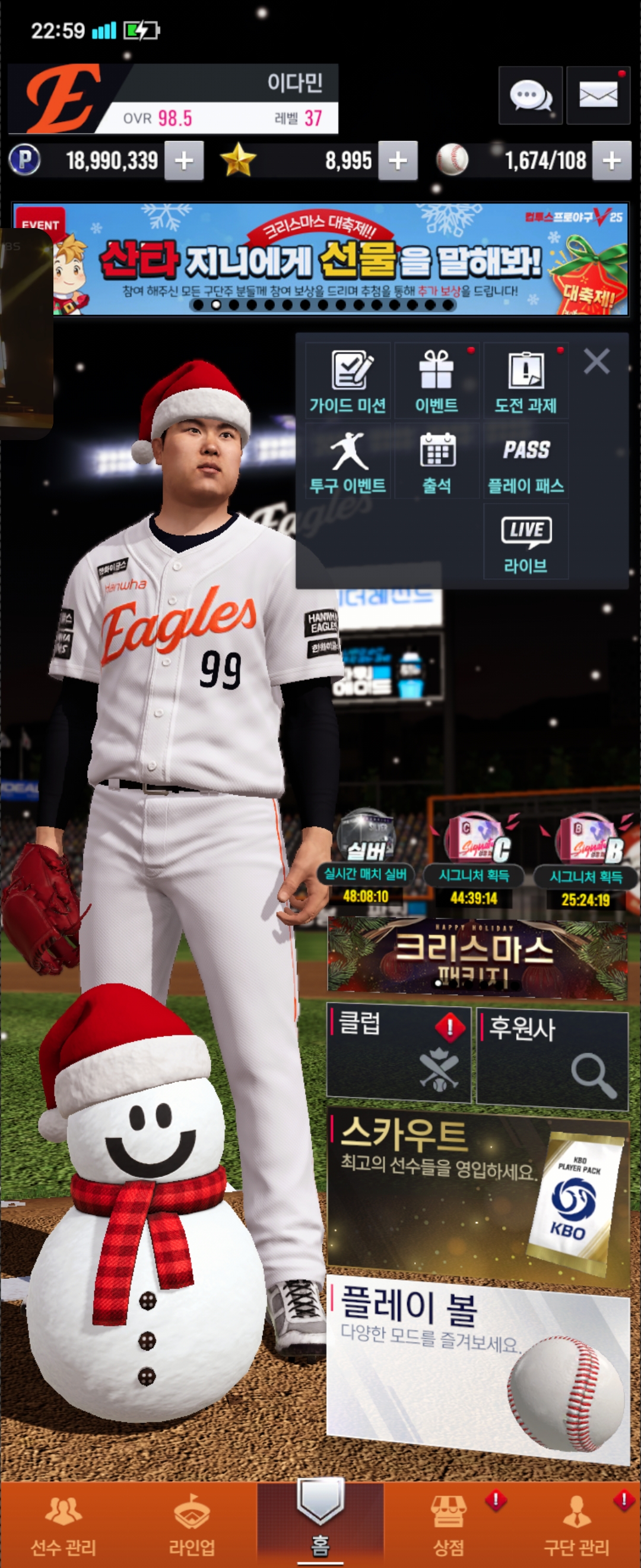Open 실시간 매치 실버 reward

point(366,855)
